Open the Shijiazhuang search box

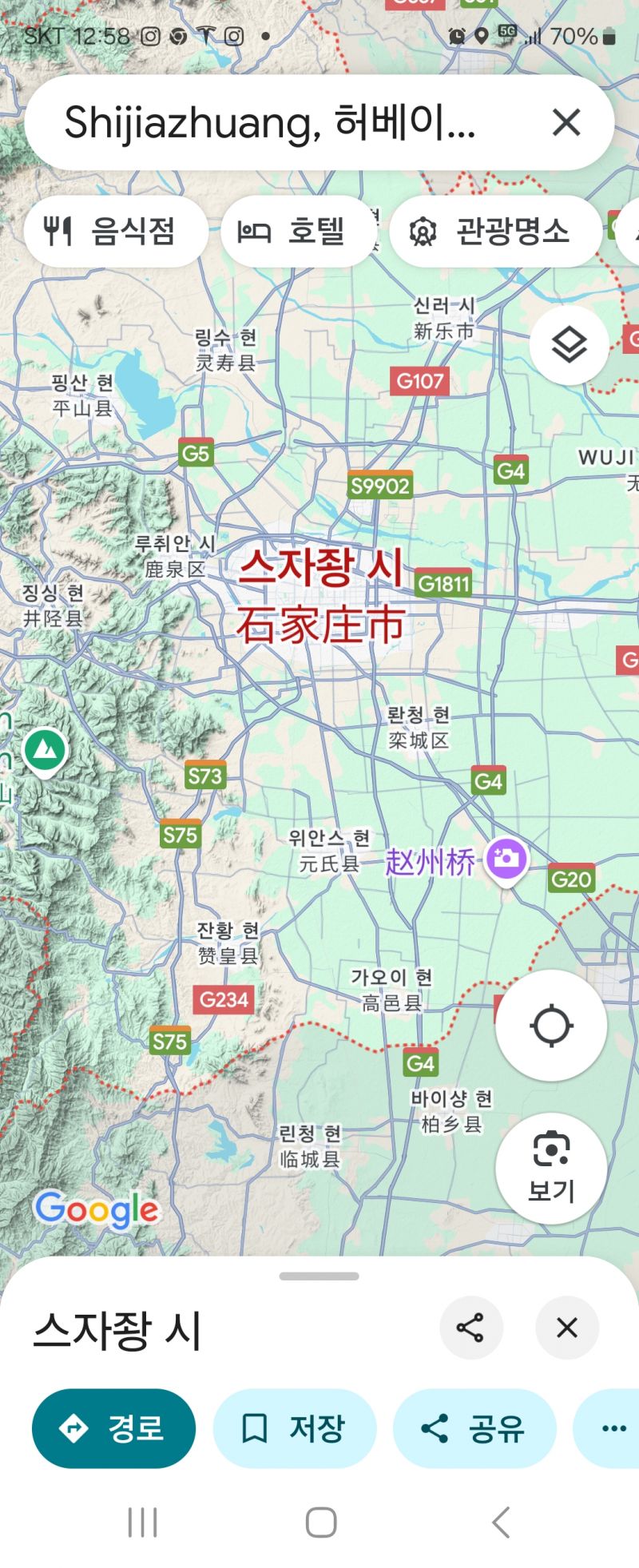click(272, 123)
